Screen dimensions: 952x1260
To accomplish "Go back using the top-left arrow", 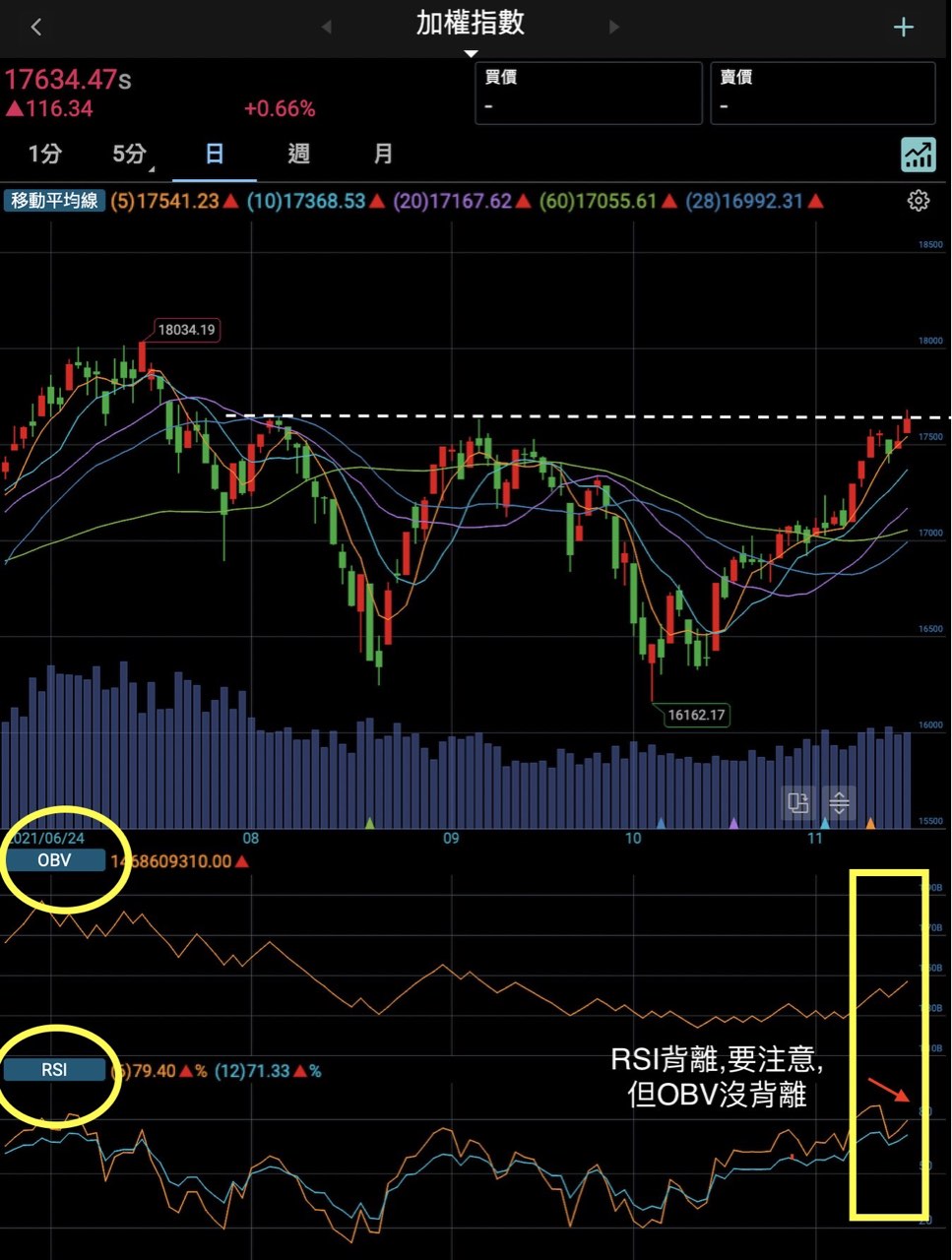I will tap(36, 27).
